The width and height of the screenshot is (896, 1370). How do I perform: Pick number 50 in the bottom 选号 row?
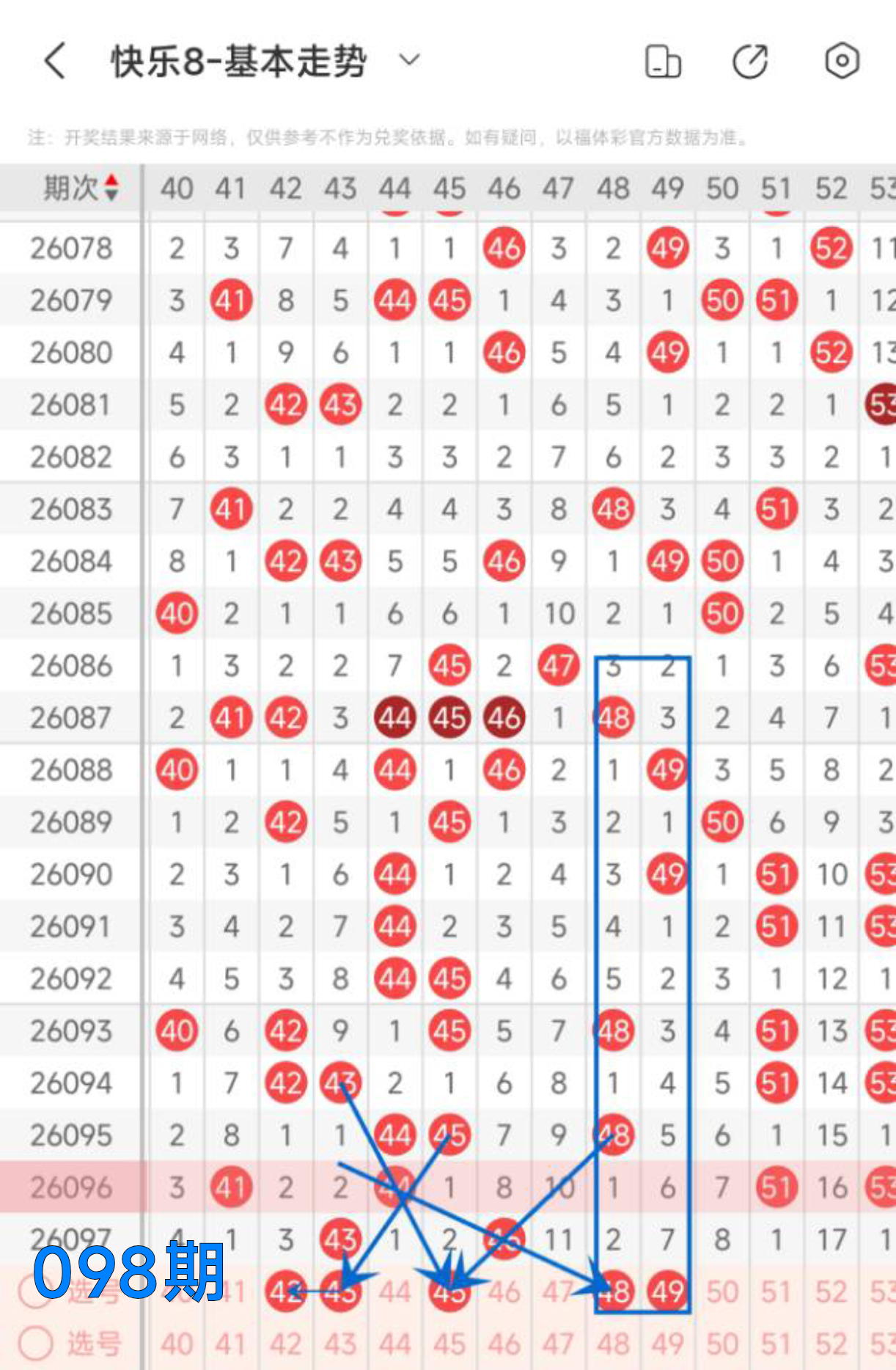(721, 1344)
